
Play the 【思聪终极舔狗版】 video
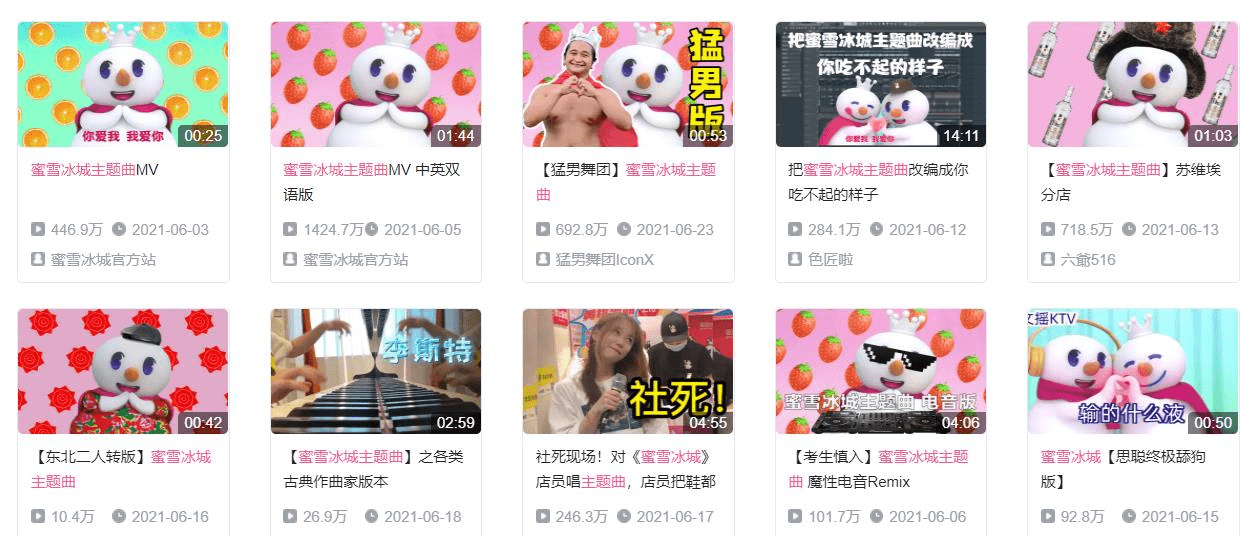coord(1132,371)
